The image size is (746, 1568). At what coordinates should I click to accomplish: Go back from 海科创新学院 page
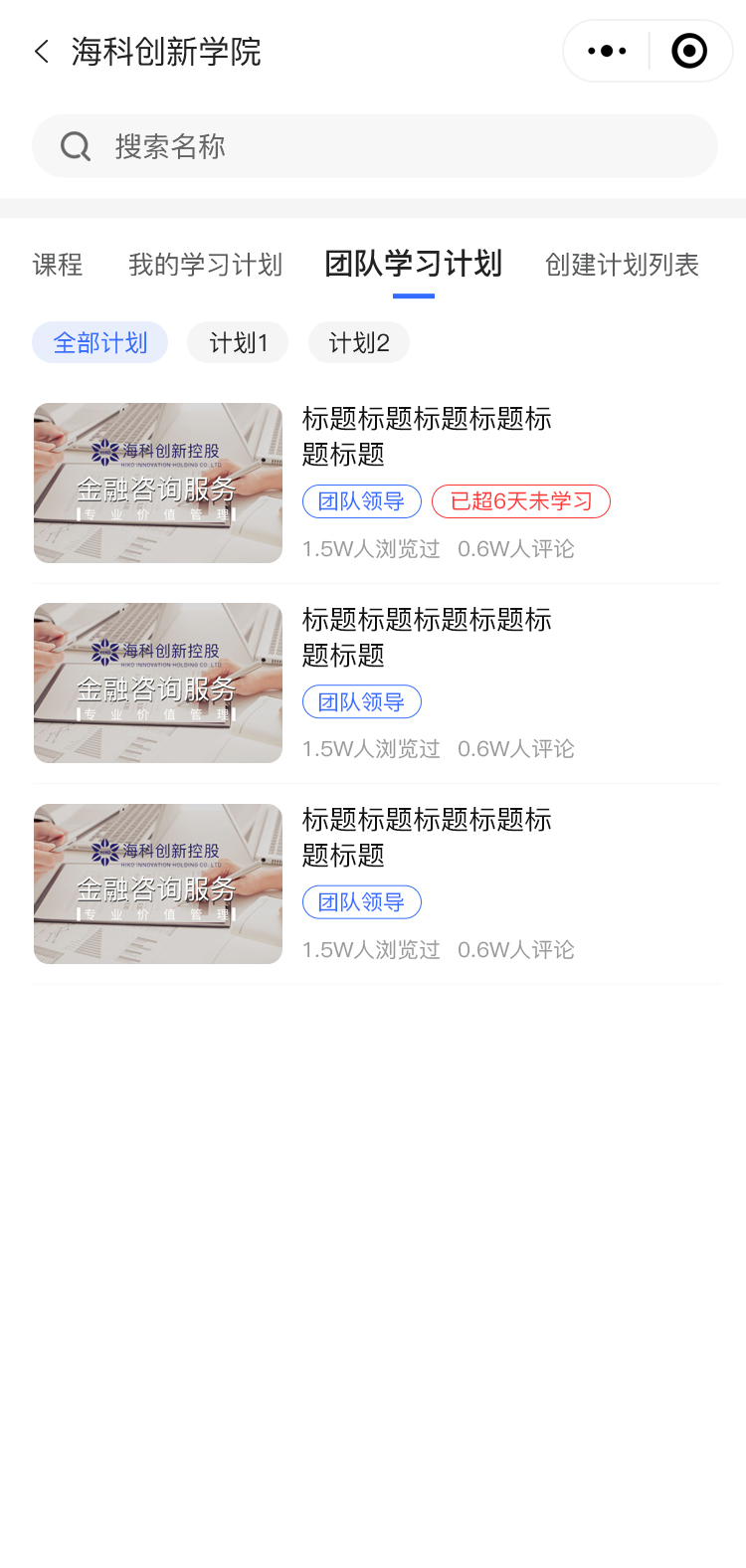coord(42,52)
